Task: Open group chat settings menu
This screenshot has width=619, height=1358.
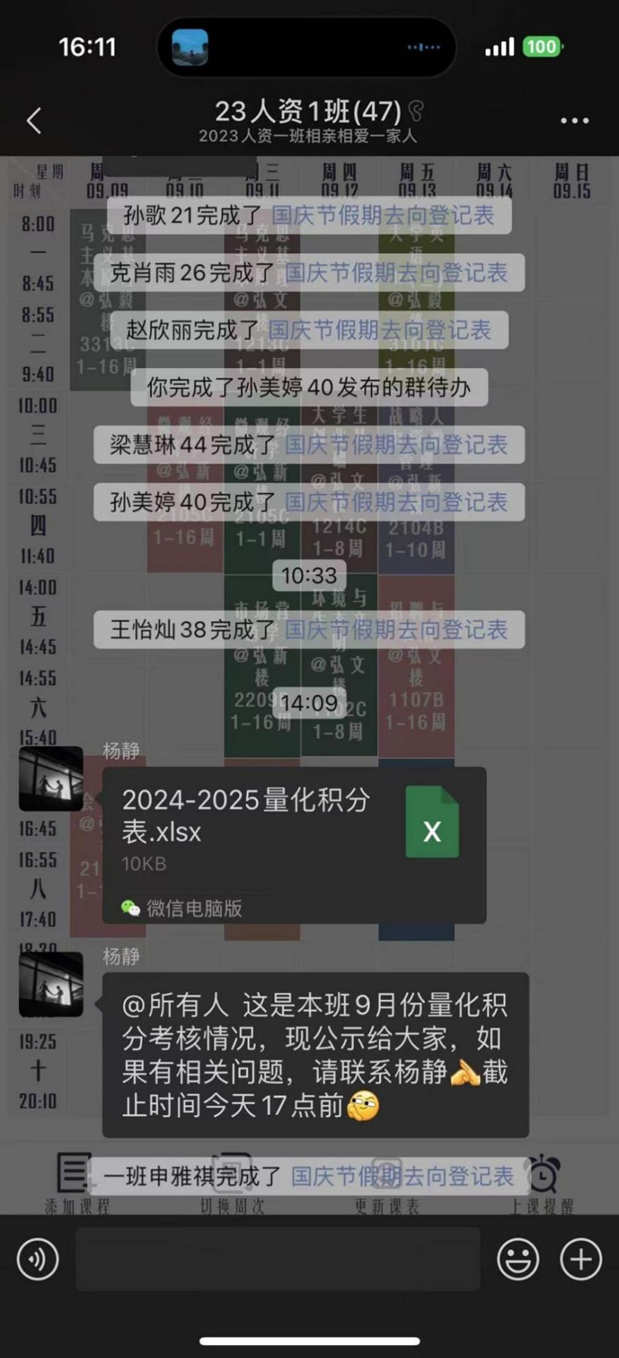Action: point(574,121)
